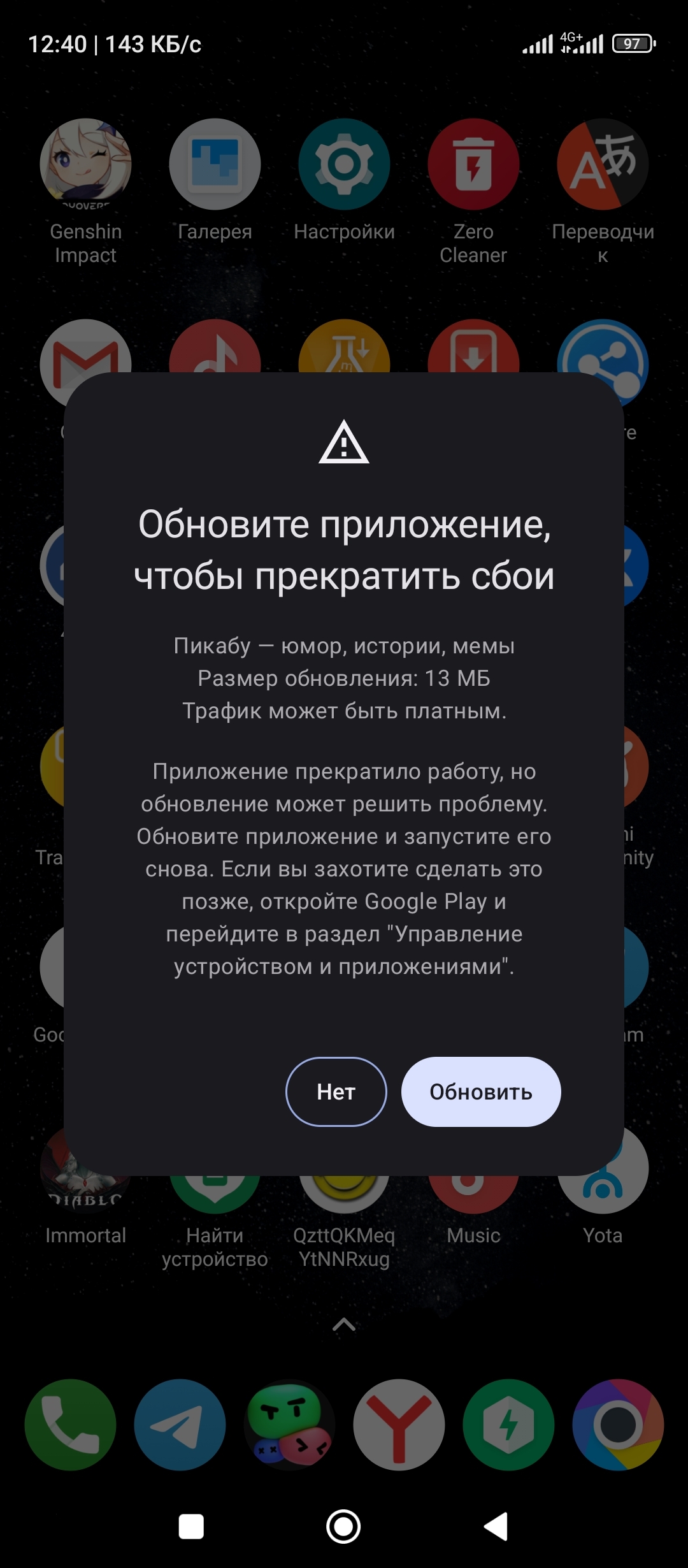This screenshot has width=688, height=1568.
Task: Go back using the navigation bar
Action: [496, 1527]
